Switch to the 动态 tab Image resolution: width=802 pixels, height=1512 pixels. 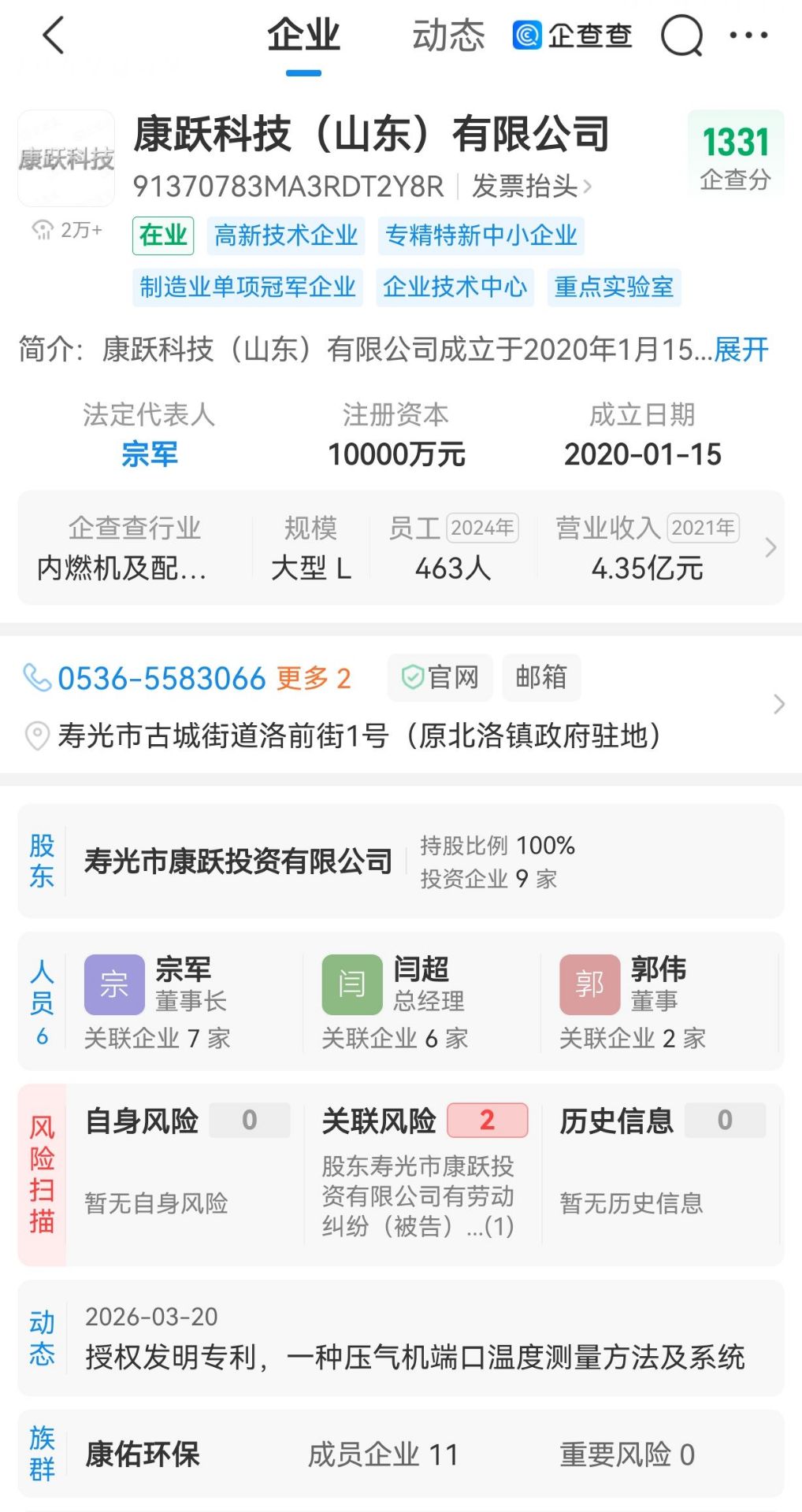447,36
